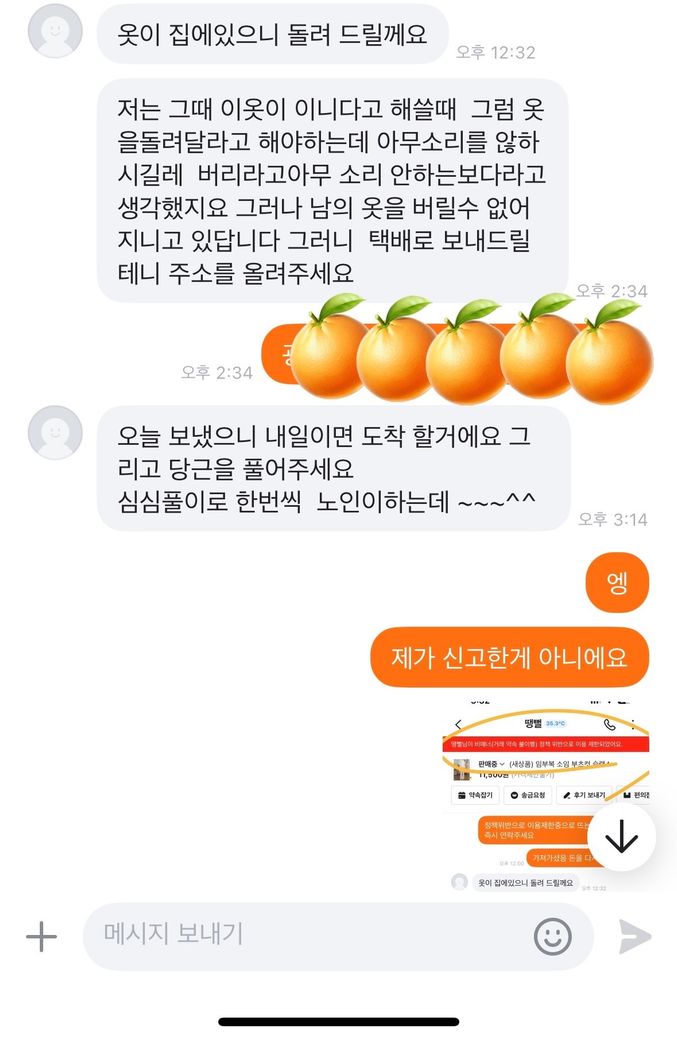Send the message with the arrow icon
This screenshot has height=1040, width=677.
pyautogui.click(x=634, y=937)
